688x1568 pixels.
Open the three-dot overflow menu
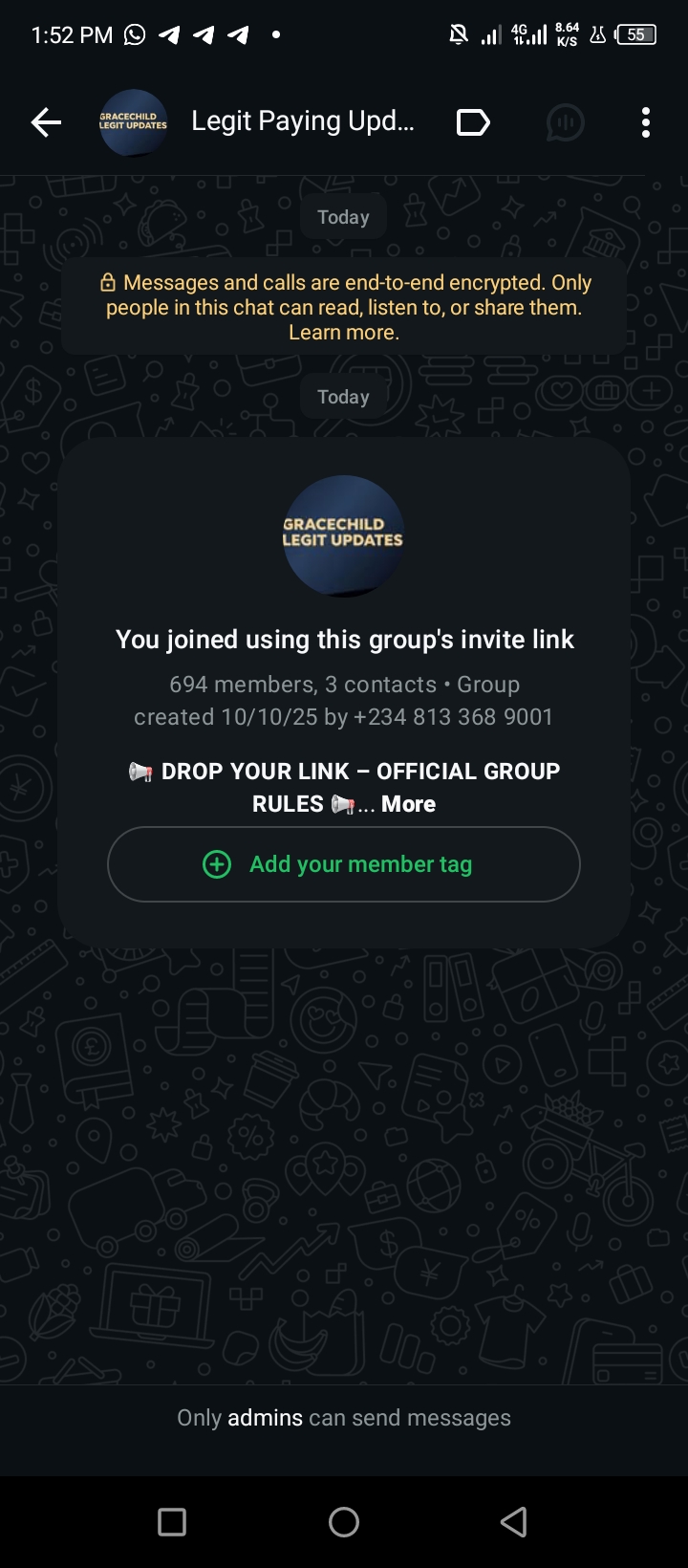click(646, 122)
